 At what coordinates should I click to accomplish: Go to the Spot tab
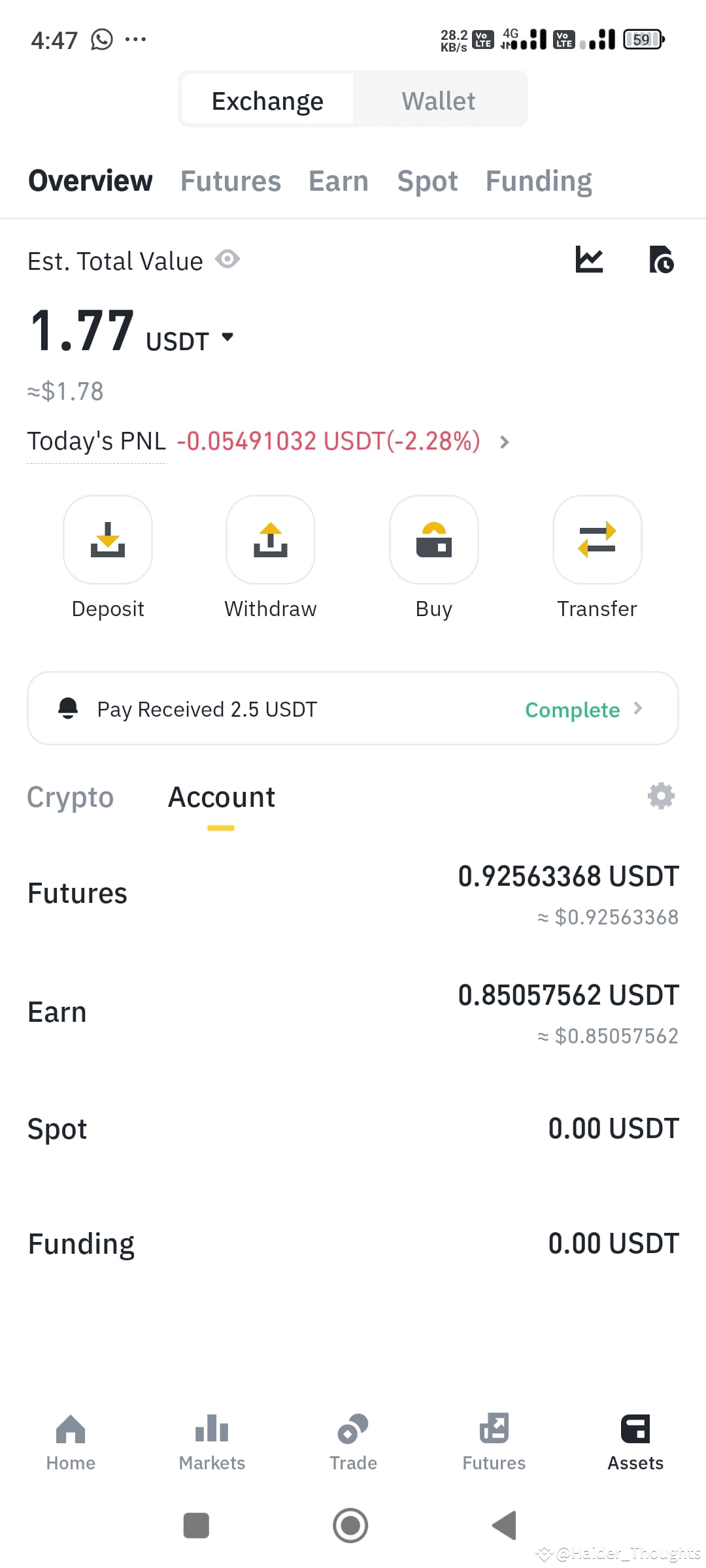tap(428, 181)
